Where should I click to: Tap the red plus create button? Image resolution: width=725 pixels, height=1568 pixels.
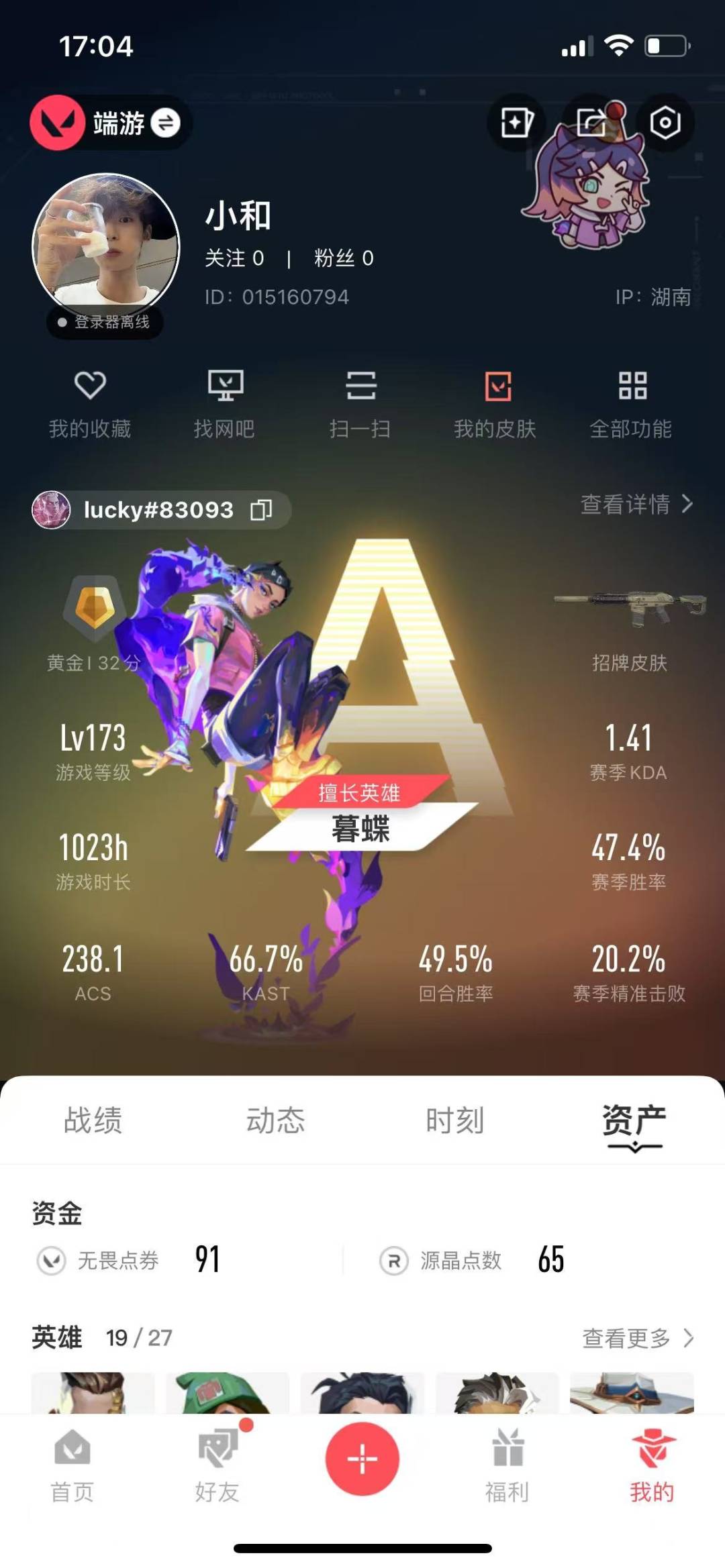362,1459
